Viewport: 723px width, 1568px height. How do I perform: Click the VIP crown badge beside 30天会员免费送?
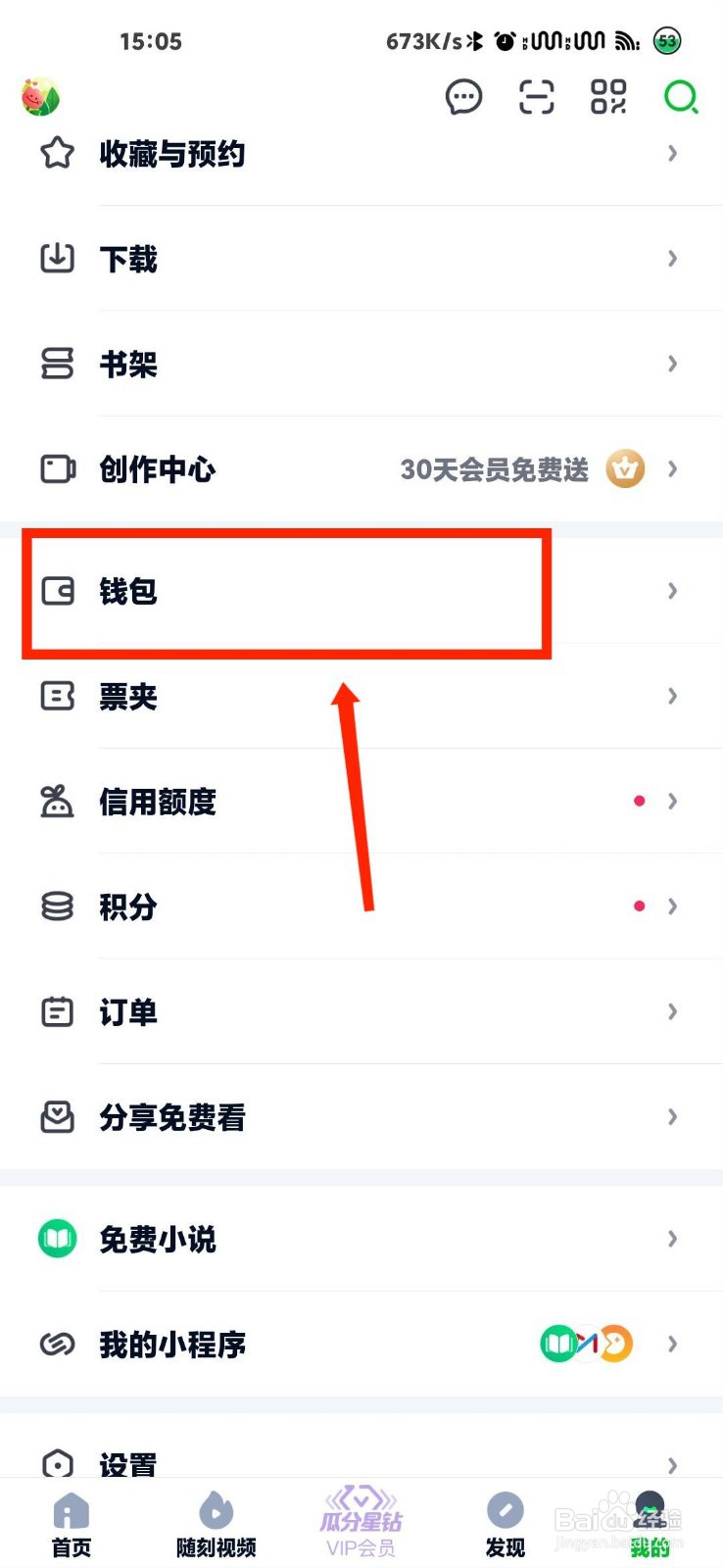pyautogui.click(x=624, y=469)
